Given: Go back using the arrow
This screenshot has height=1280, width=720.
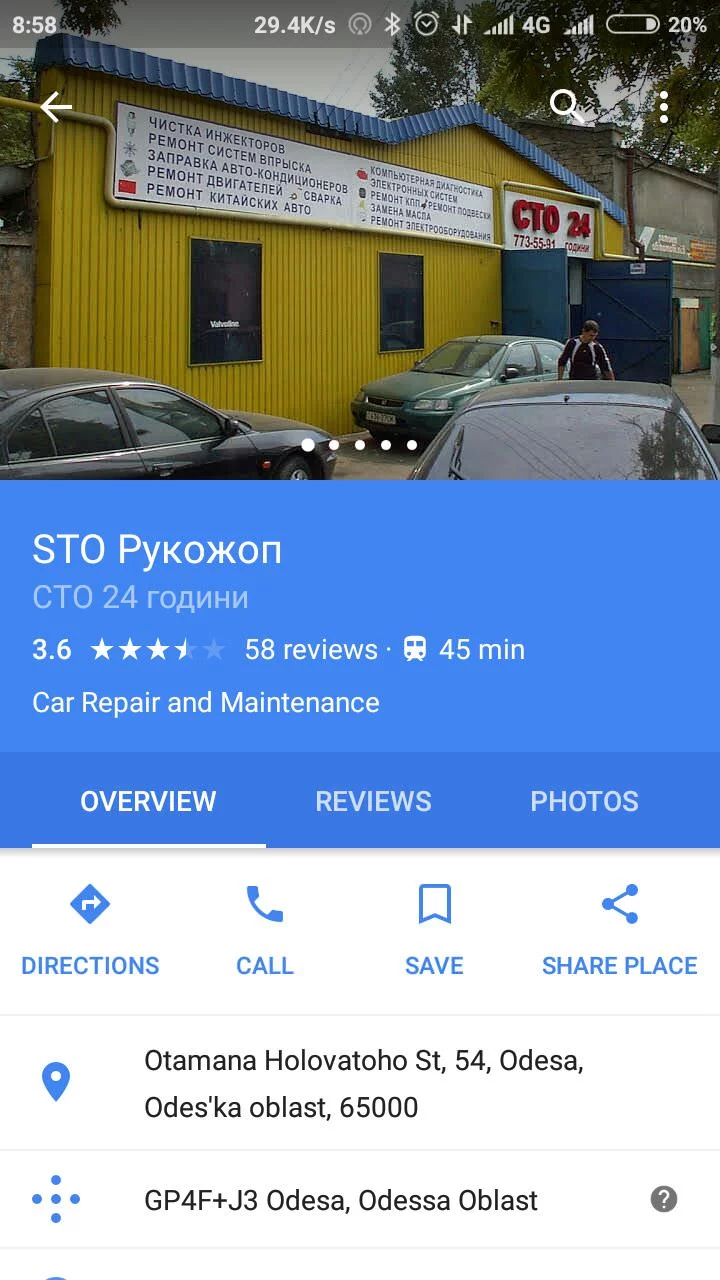Looking at the screenshot, I should coord(56,107).
